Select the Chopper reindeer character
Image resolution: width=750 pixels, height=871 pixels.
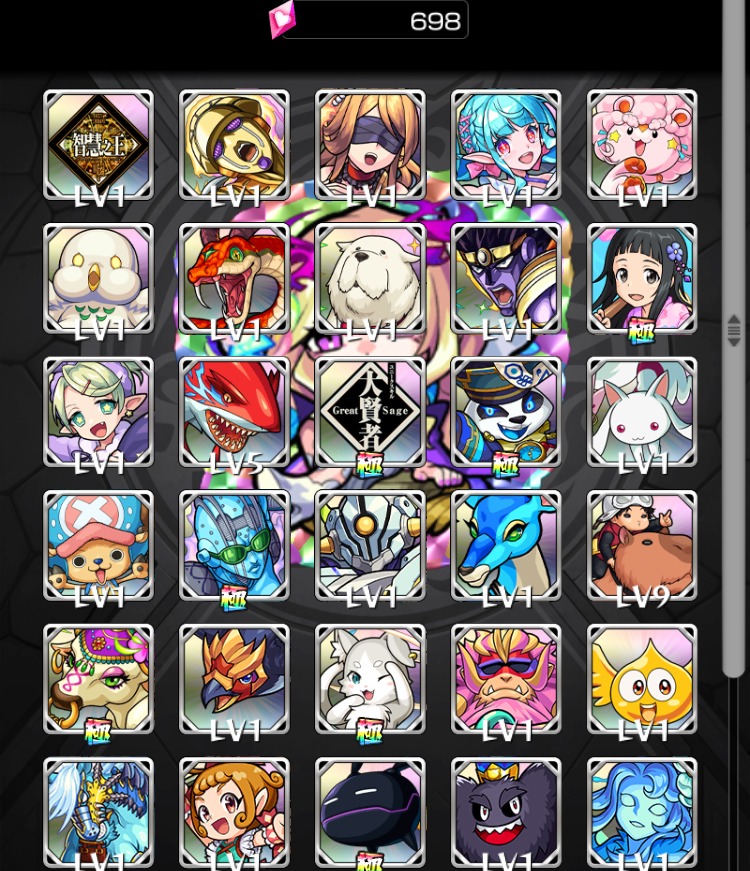coord(99,545)
